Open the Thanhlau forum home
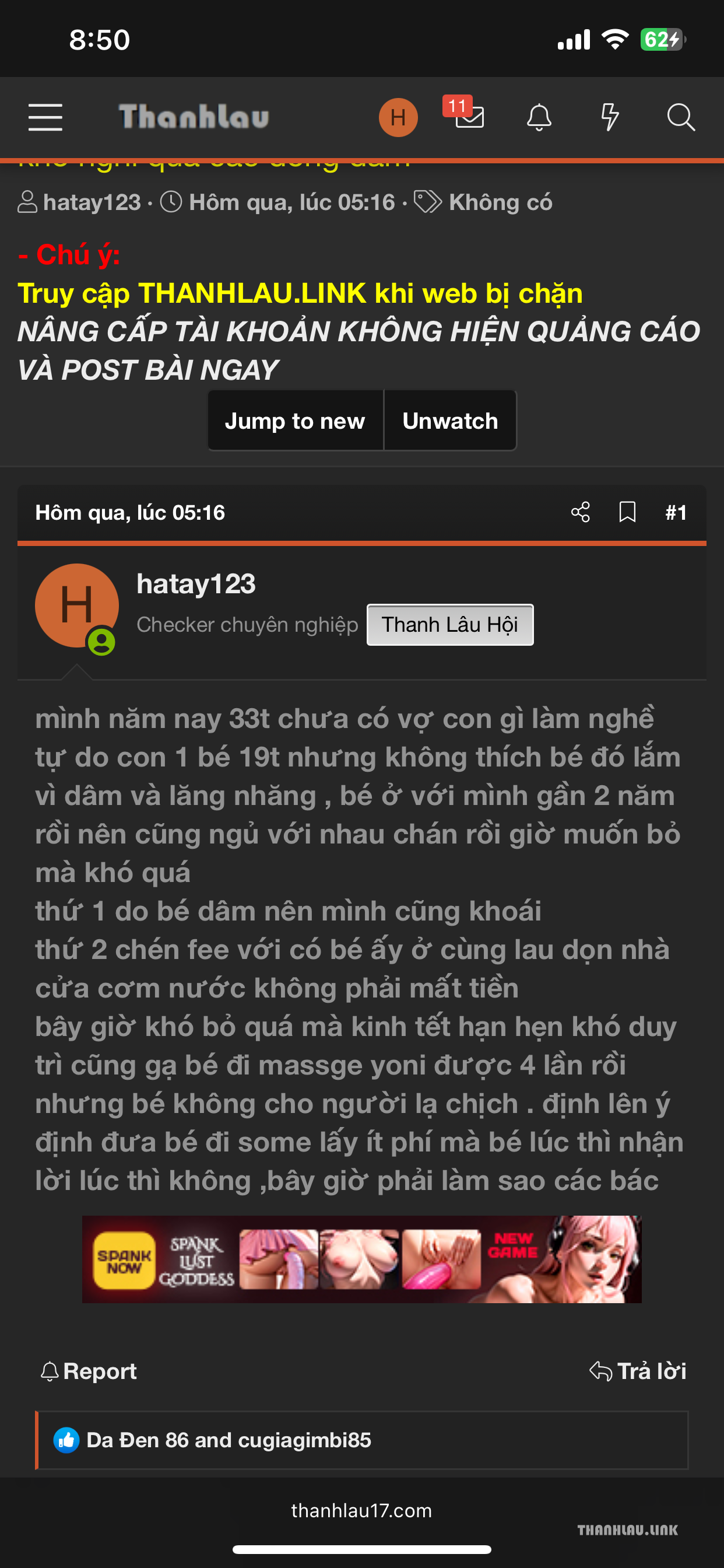The height and width of the screenshot is (1568, 724). 194,117
